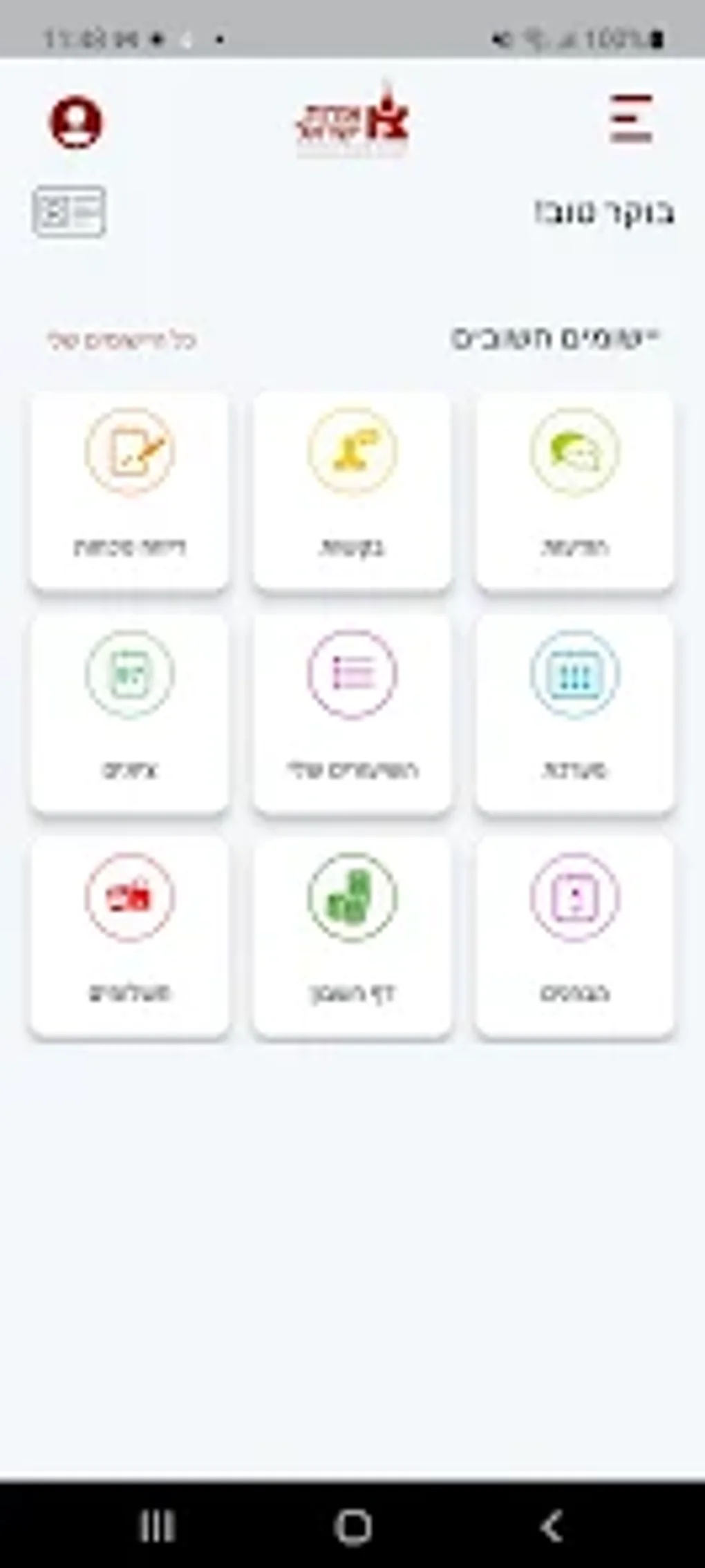Open the exams tile (מבחנים)
Viewport: 705px width, 1568px height.
pyautogui.click(x=574, y=937)
